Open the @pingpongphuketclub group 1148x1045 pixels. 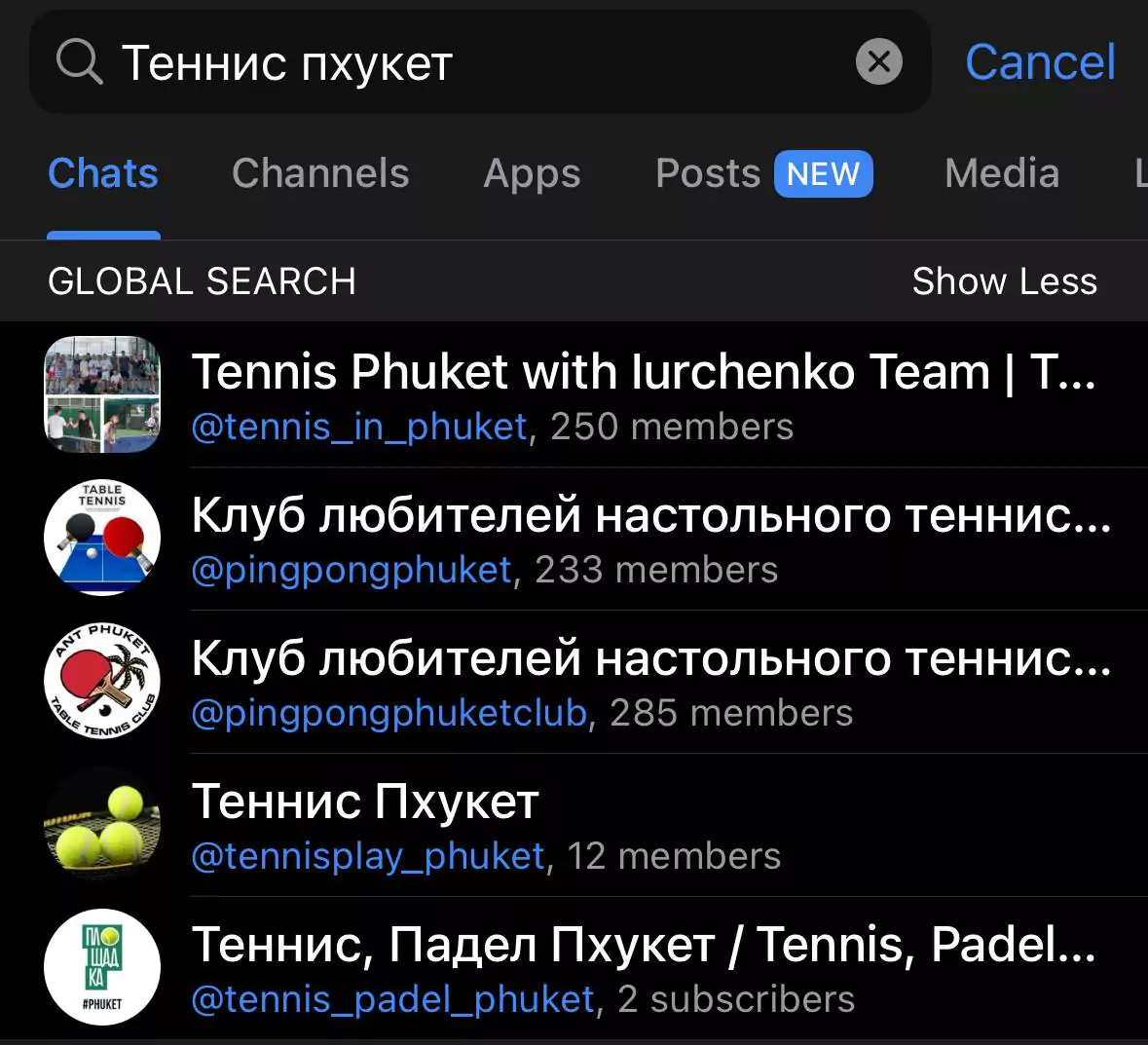tap(643, 683)
